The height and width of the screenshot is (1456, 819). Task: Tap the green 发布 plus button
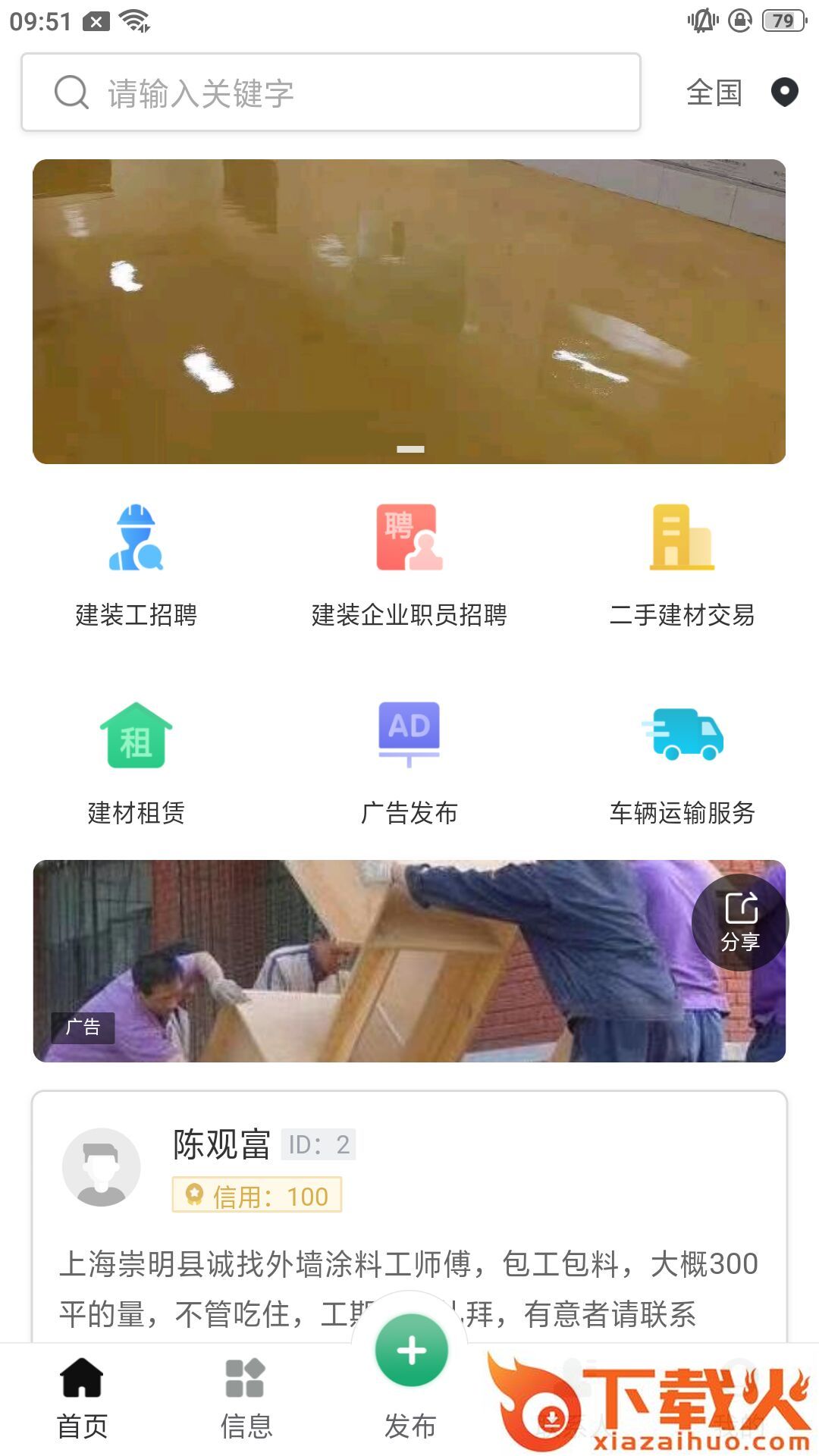pos(411,1351)
